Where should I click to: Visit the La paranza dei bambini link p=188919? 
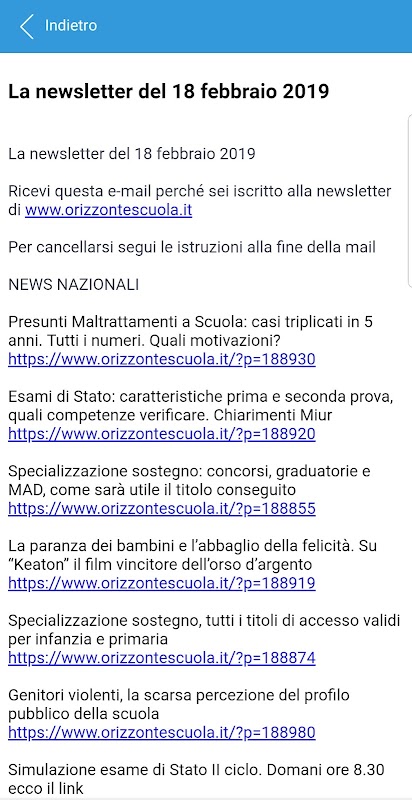tap(162, 583)
